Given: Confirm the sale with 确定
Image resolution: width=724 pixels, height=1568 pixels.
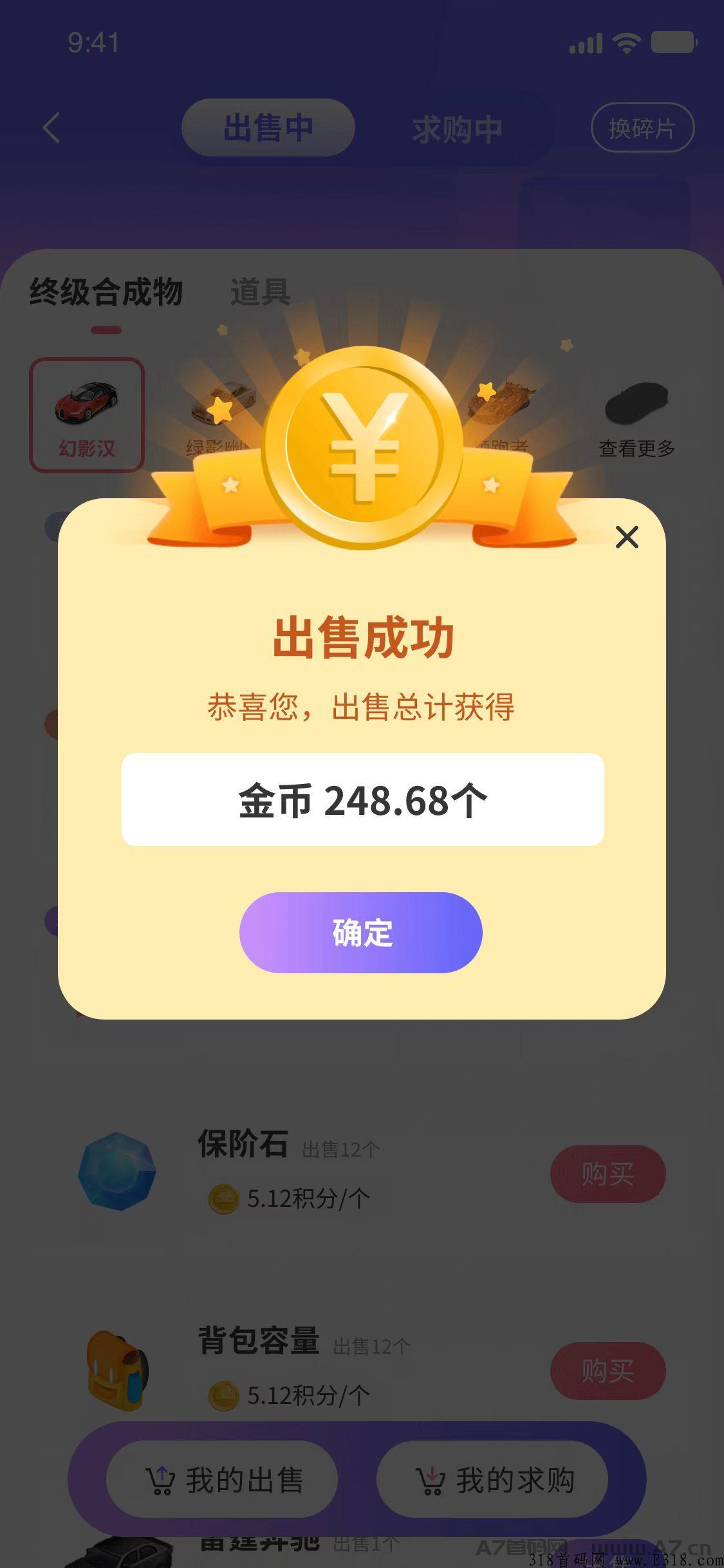Looking at the screenshot, I should tap(361, 932).
